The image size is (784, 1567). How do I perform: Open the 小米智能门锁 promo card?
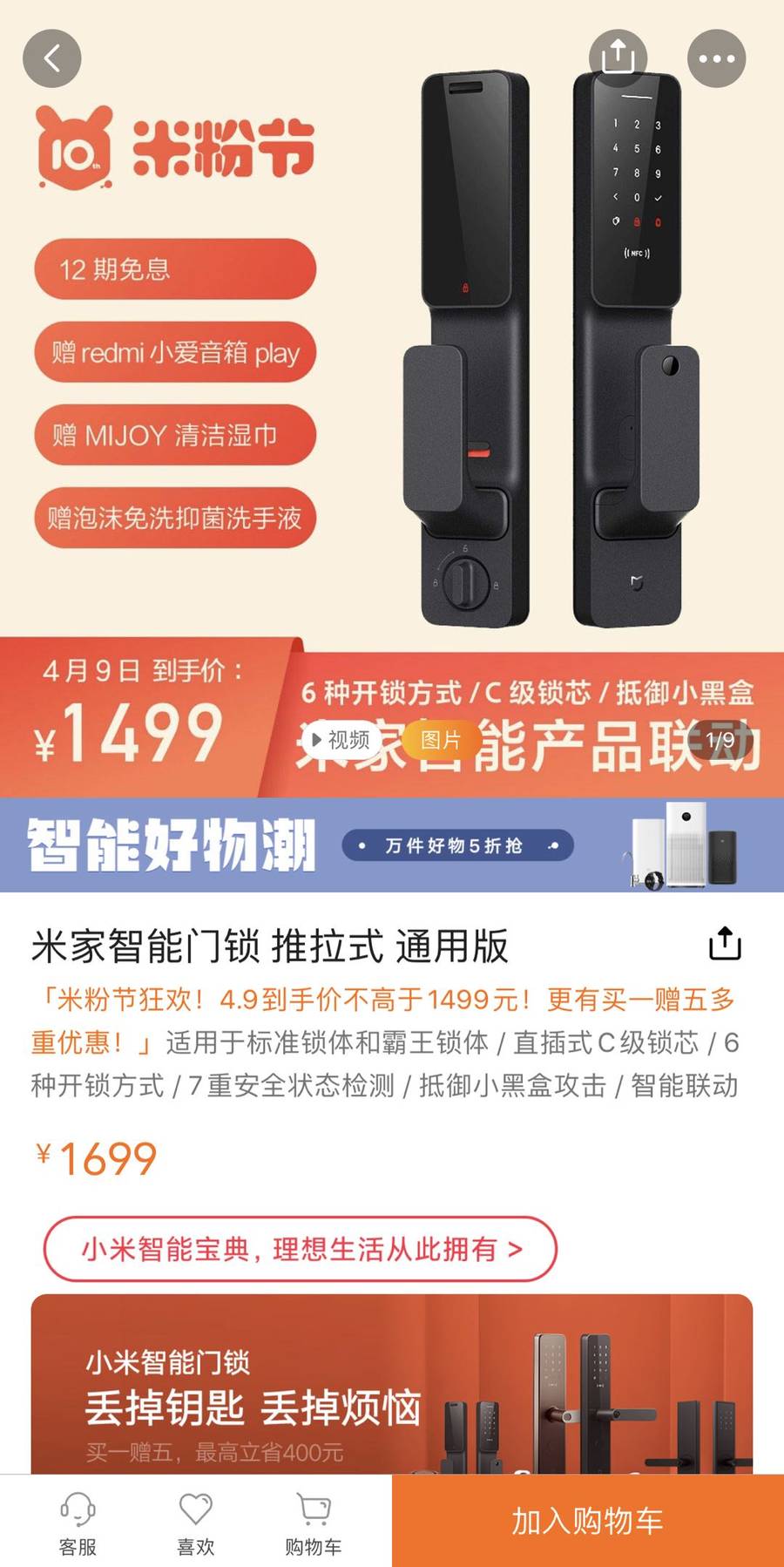(392, 1386)
